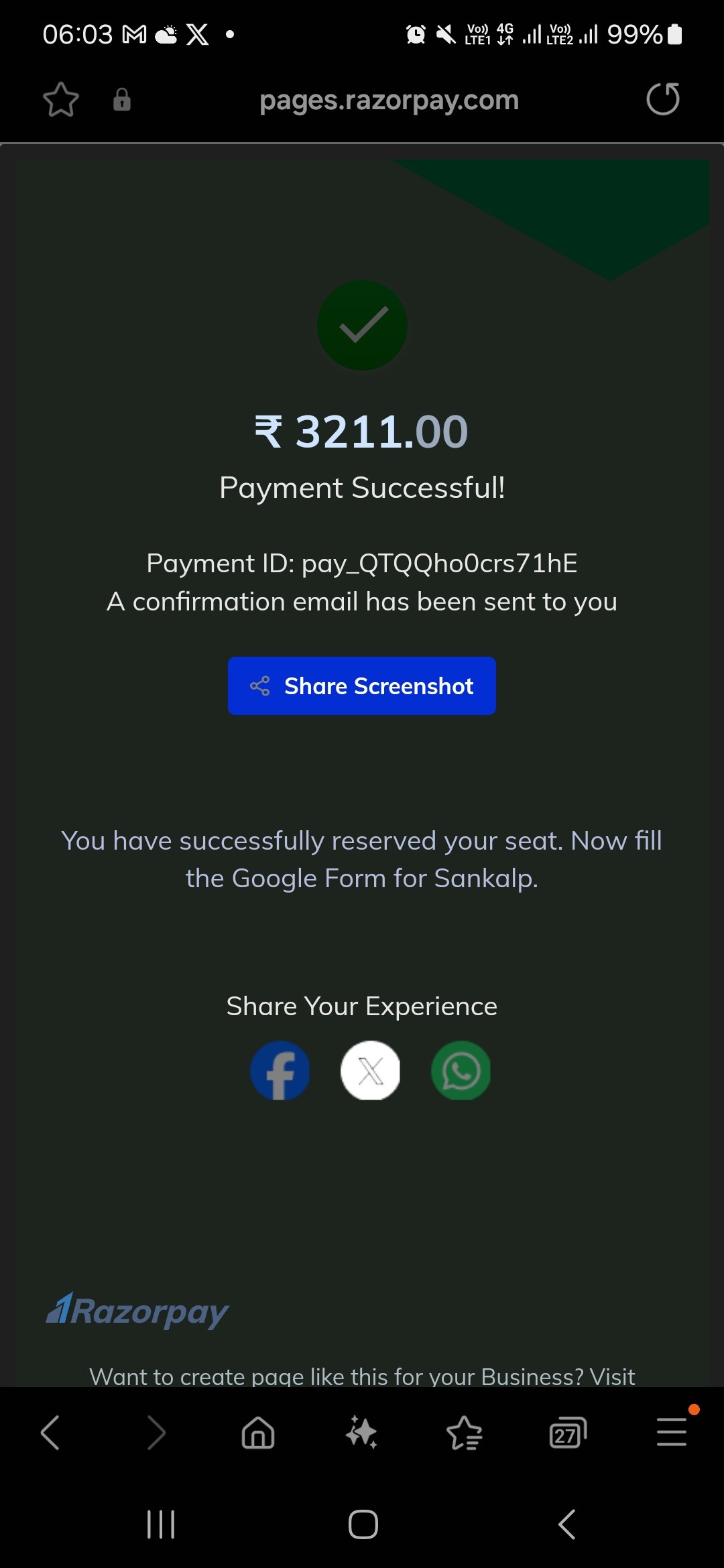Viewport: 724px width, 1568px height.
Task: Open the bookmarks list
Action: coord(465,1433)
